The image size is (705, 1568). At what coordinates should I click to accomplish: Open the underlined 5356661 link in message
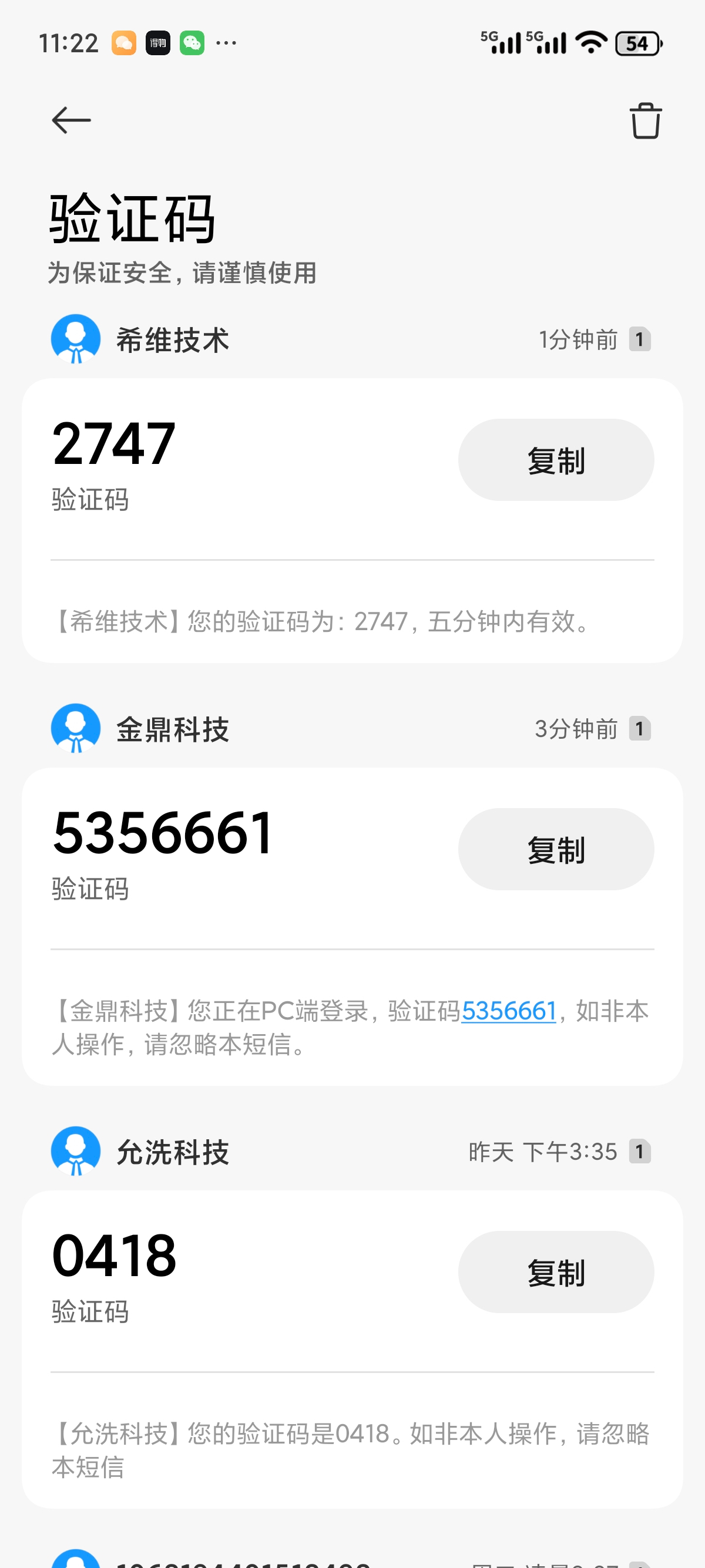coord(508,1011)
